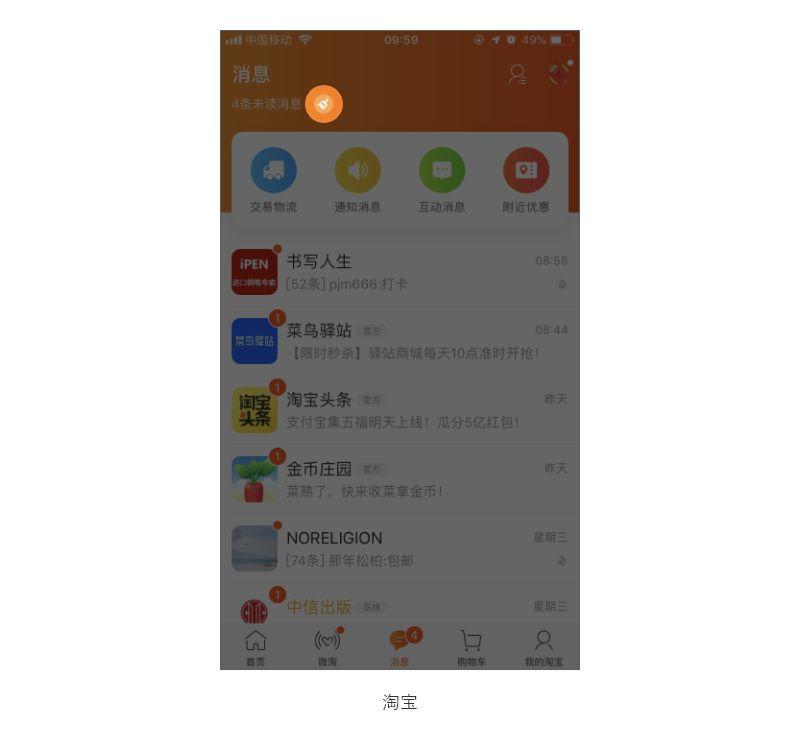Open the 中信出版 message thread
Screen dimensions: 800x744
[x=400, y=607]
